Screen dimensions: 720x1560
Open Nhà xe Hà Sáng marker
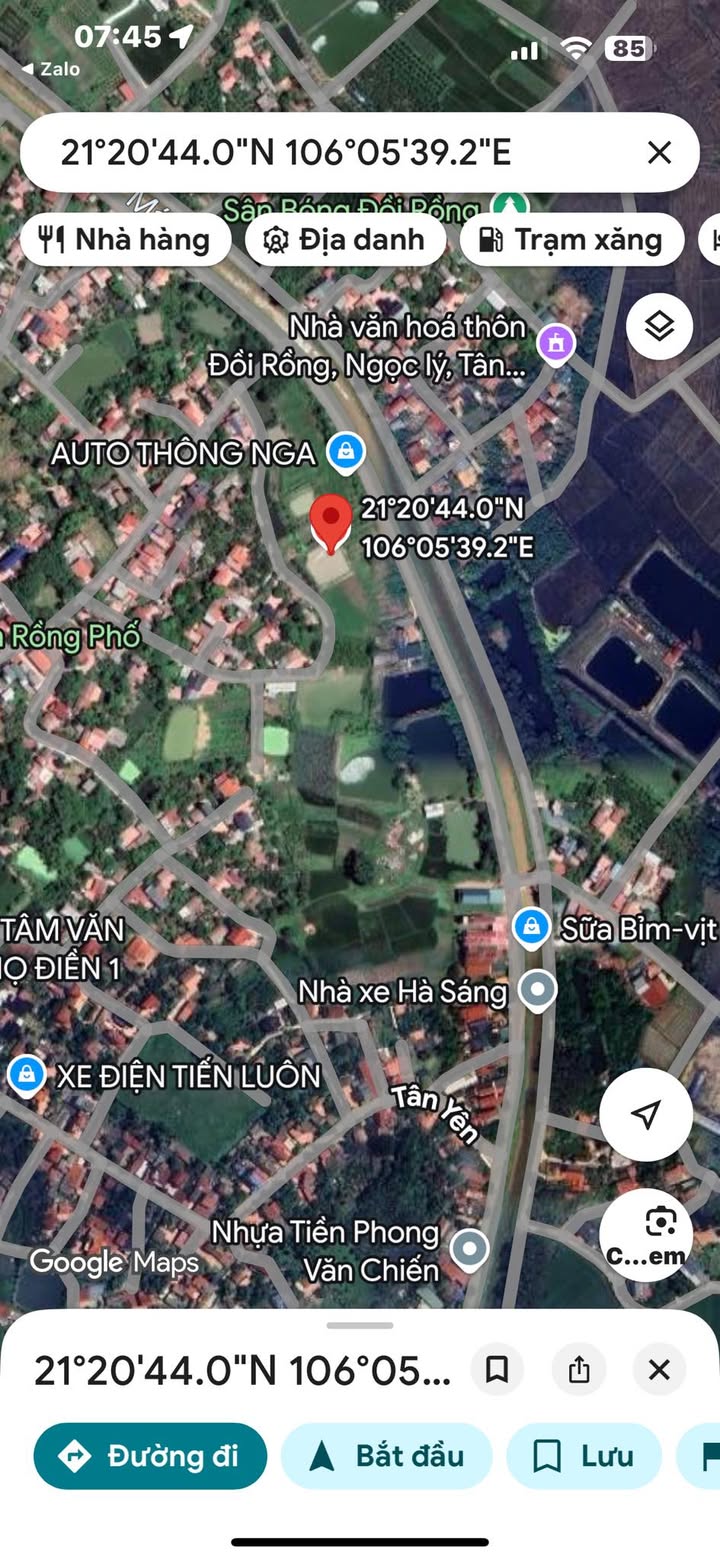[x=539, y=991]
